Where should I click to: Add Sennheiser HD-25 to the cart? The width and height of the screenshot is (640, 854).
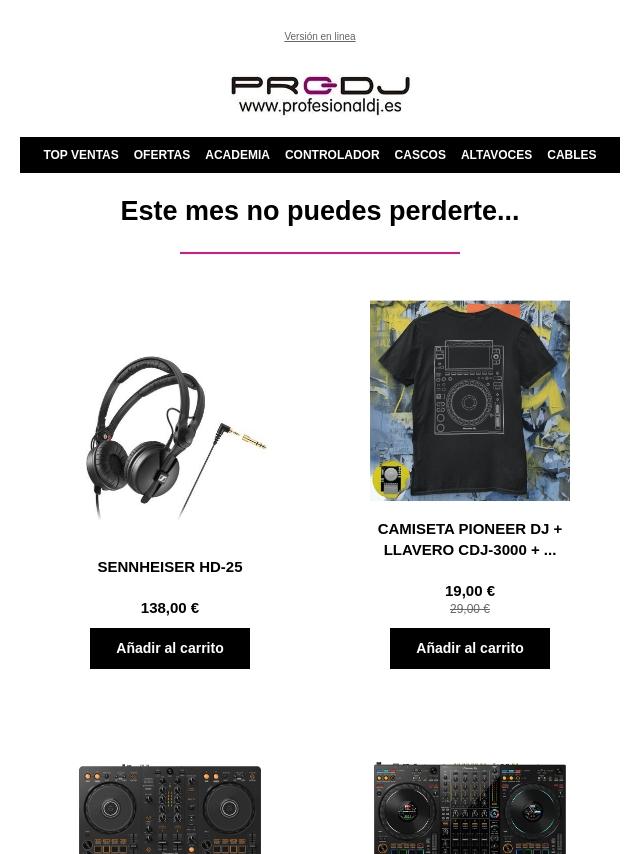point(170,648)
